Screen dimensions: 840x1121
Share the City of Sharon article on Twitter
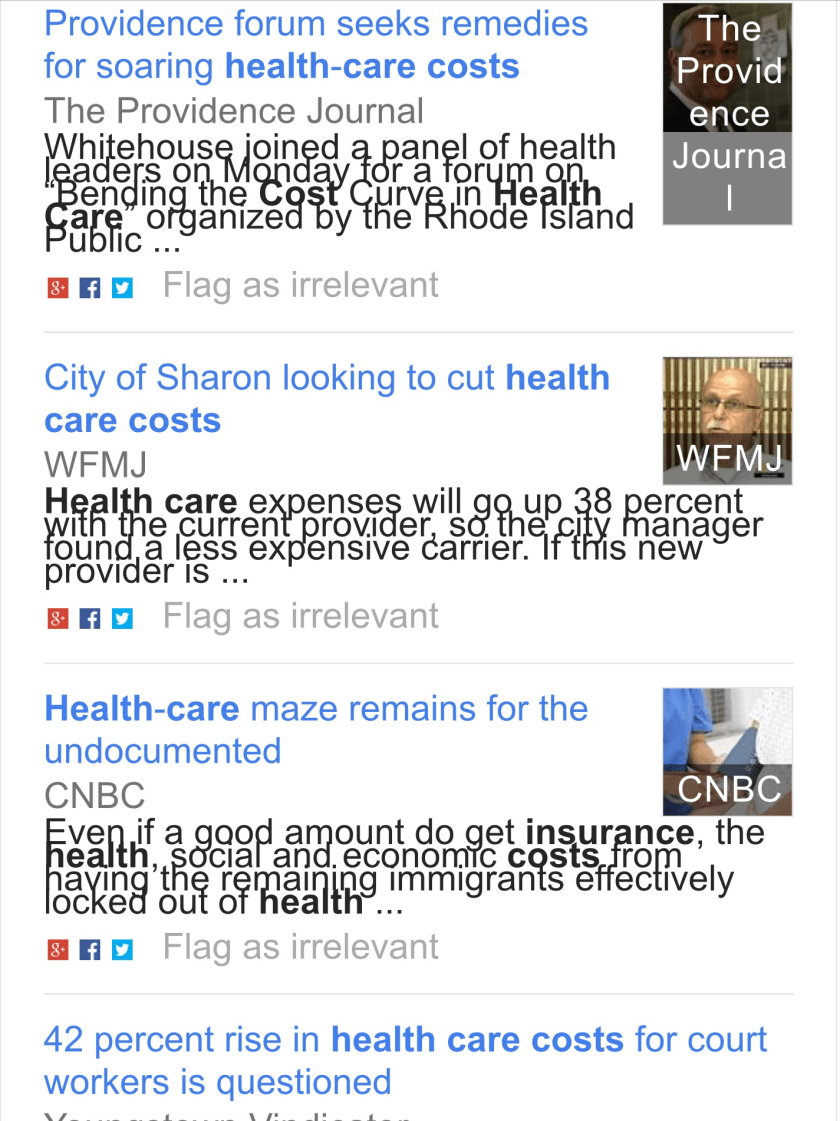coord(122,620)
